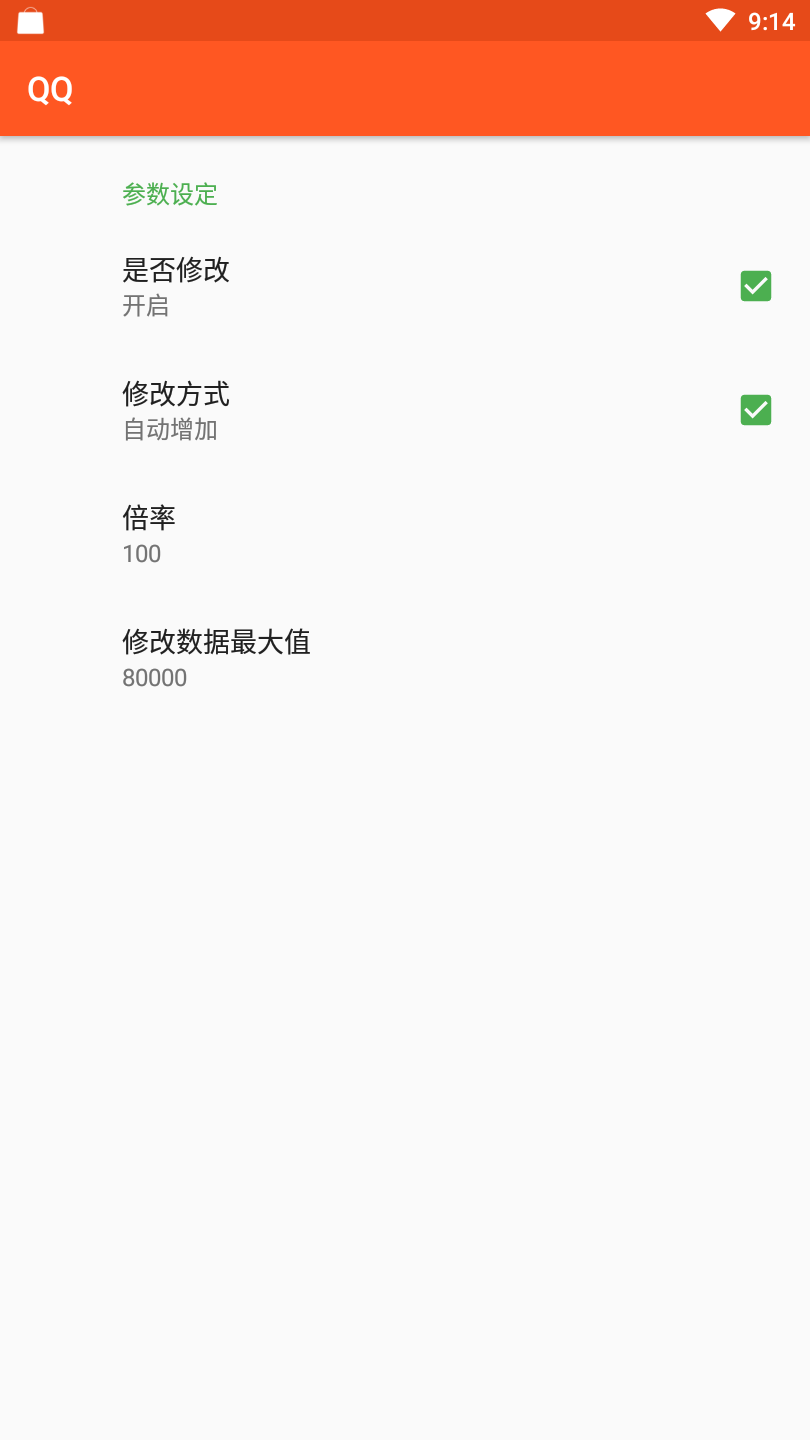
Task: Uncheck the 是否修改 checkbox
Action: (x=755, y=286)
